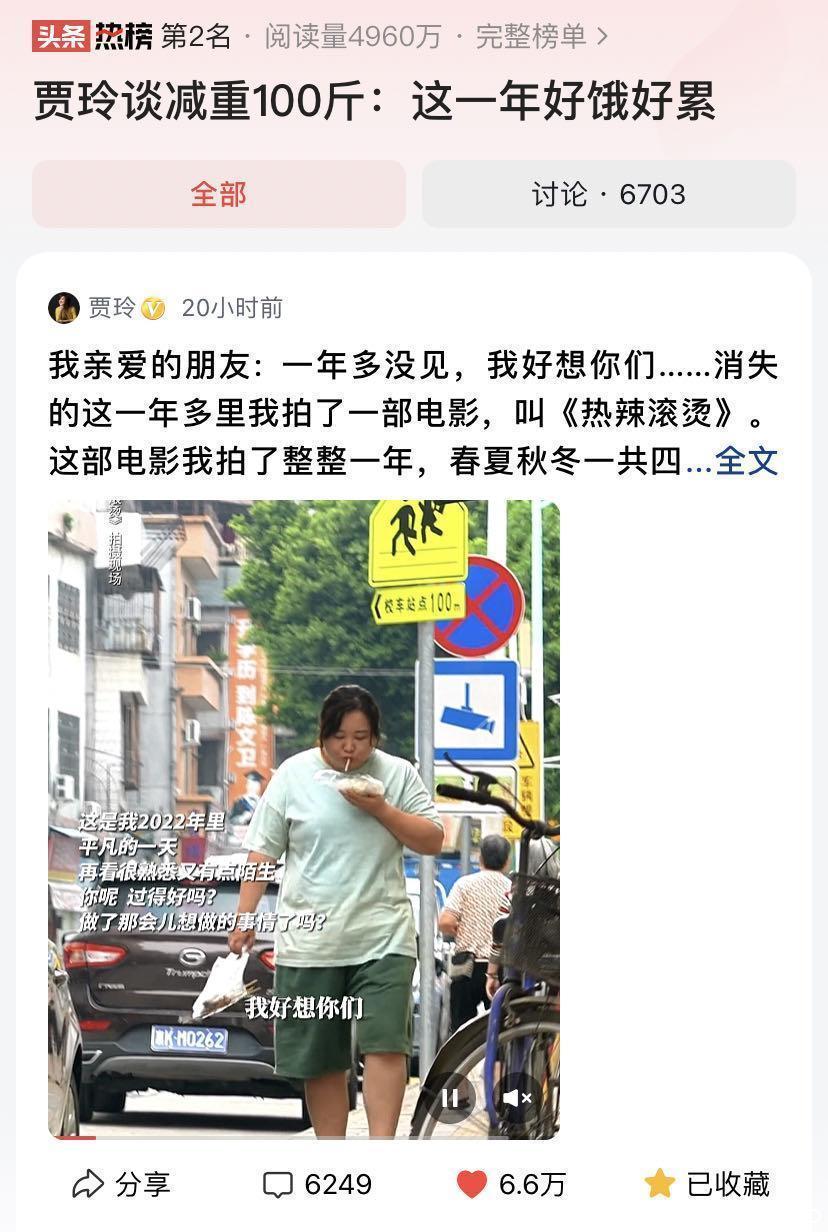The width and height of the screenshot is (828, 1232).
Task: Open the complete hot list 完整榜单
Action: [x=541, y=37]
